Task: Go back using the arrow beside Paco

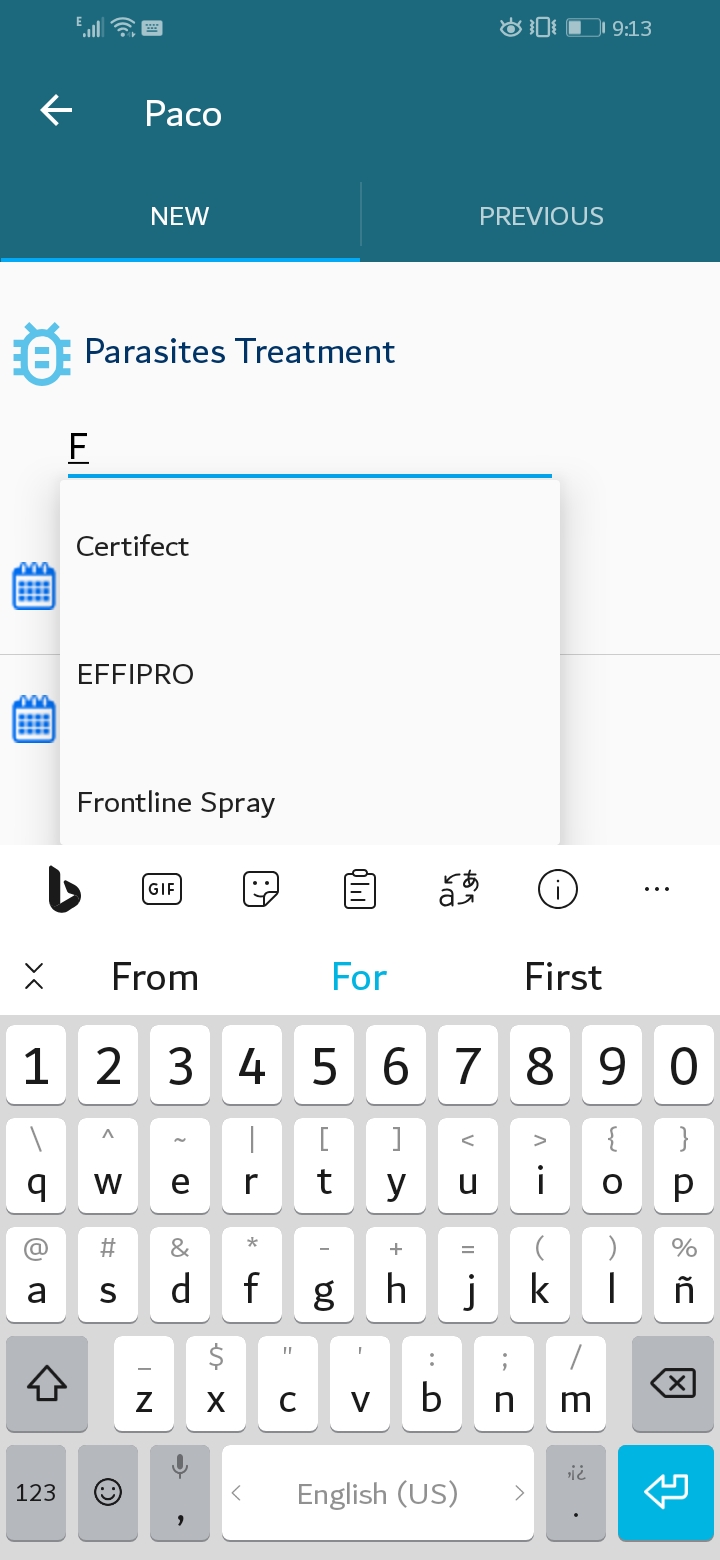Action: (56, 111)
